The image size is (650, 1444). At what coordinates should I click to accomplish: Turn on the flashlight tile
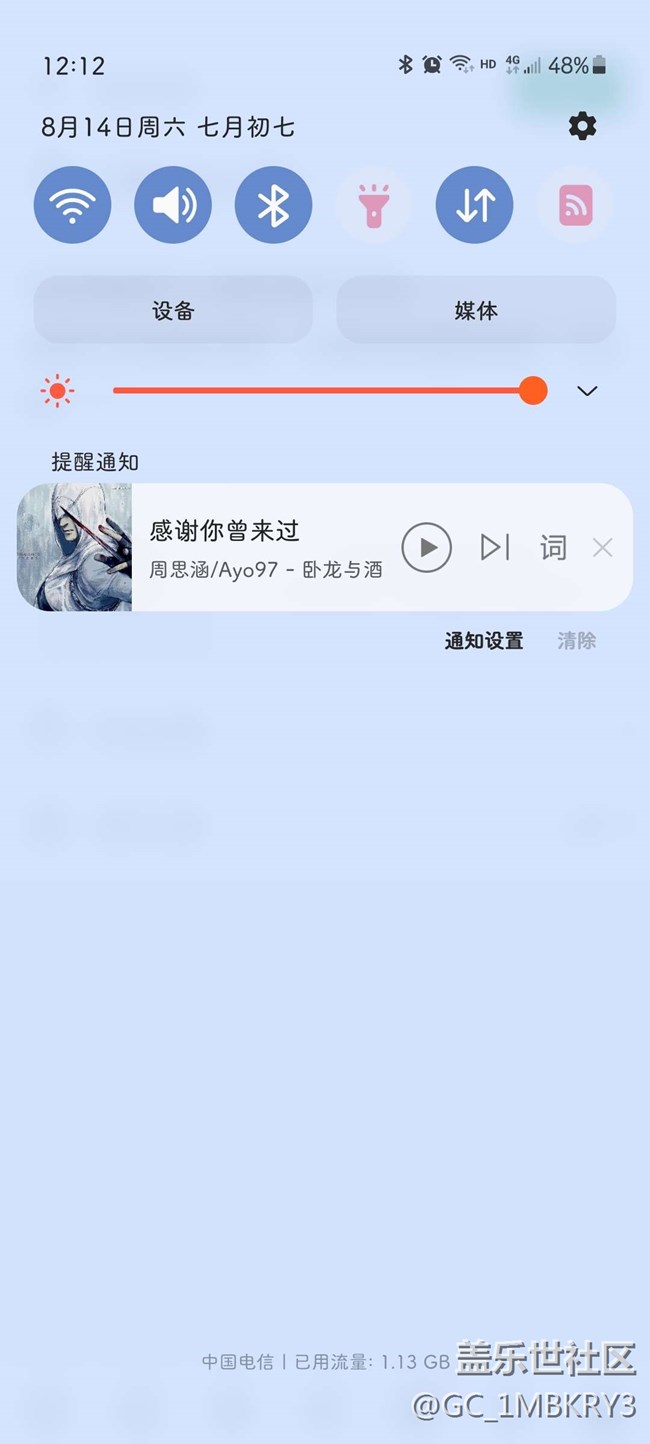click(373, 205)
